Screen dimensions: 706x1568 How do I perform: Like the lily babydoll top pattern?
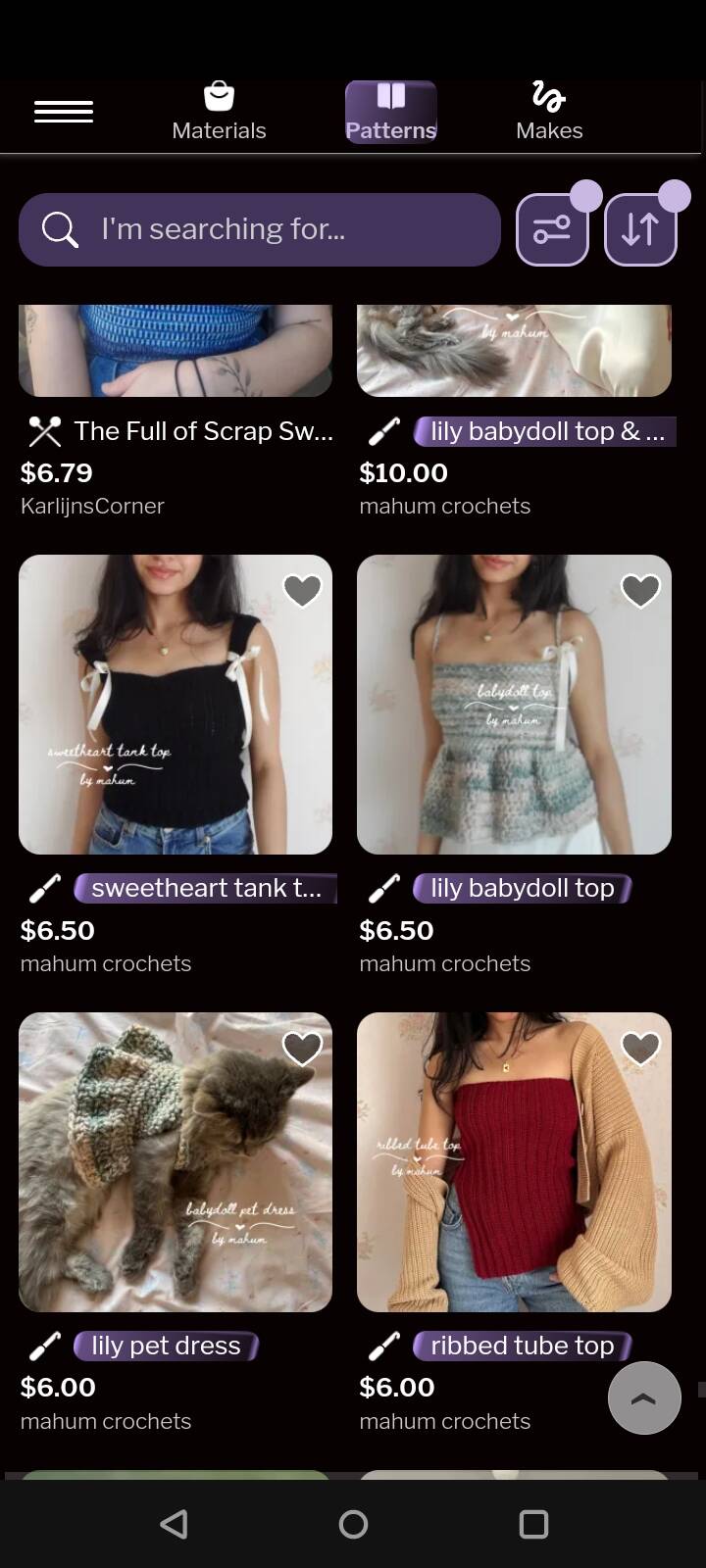pyautogui.click(x=641, y=591)
